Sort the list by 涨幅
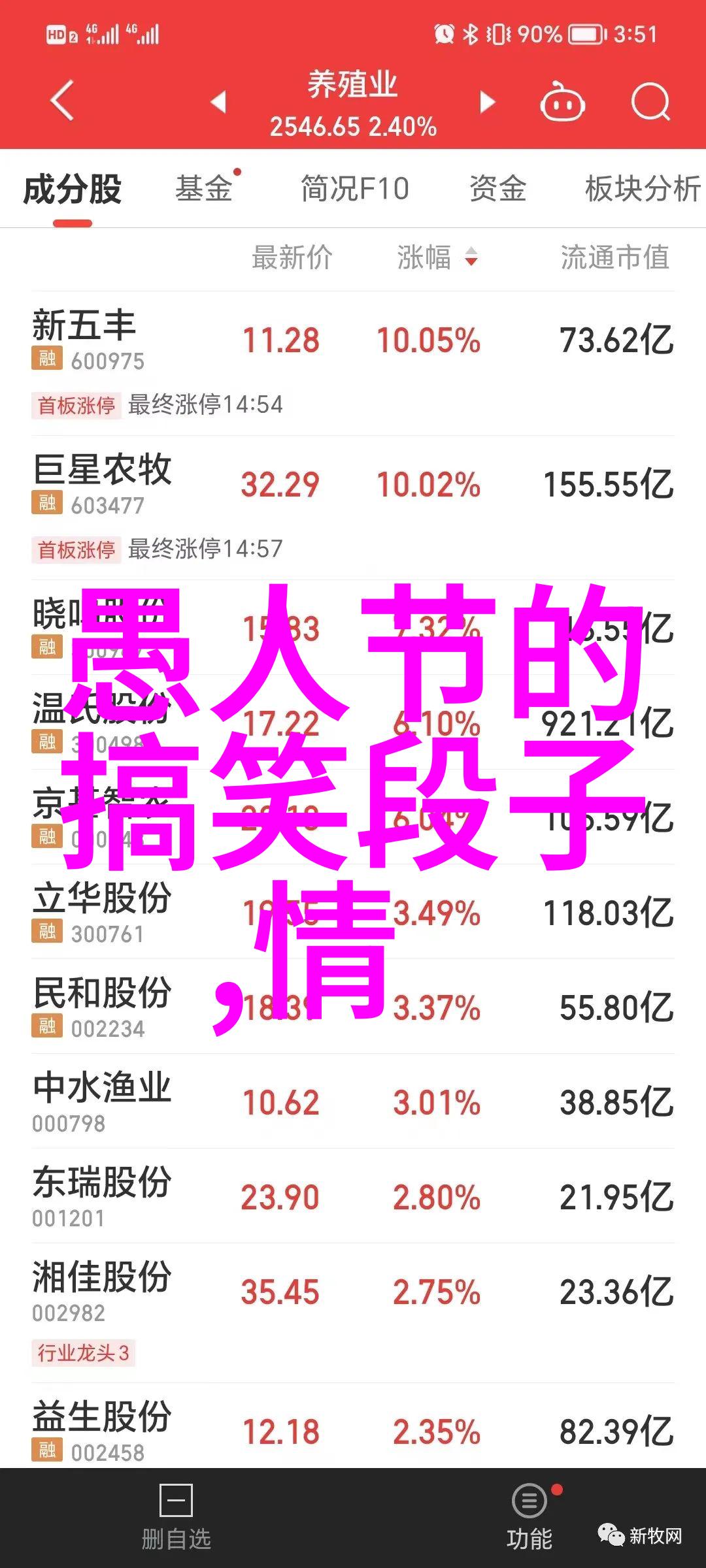This screenshot has height=1568, width=706. [437, 257]
